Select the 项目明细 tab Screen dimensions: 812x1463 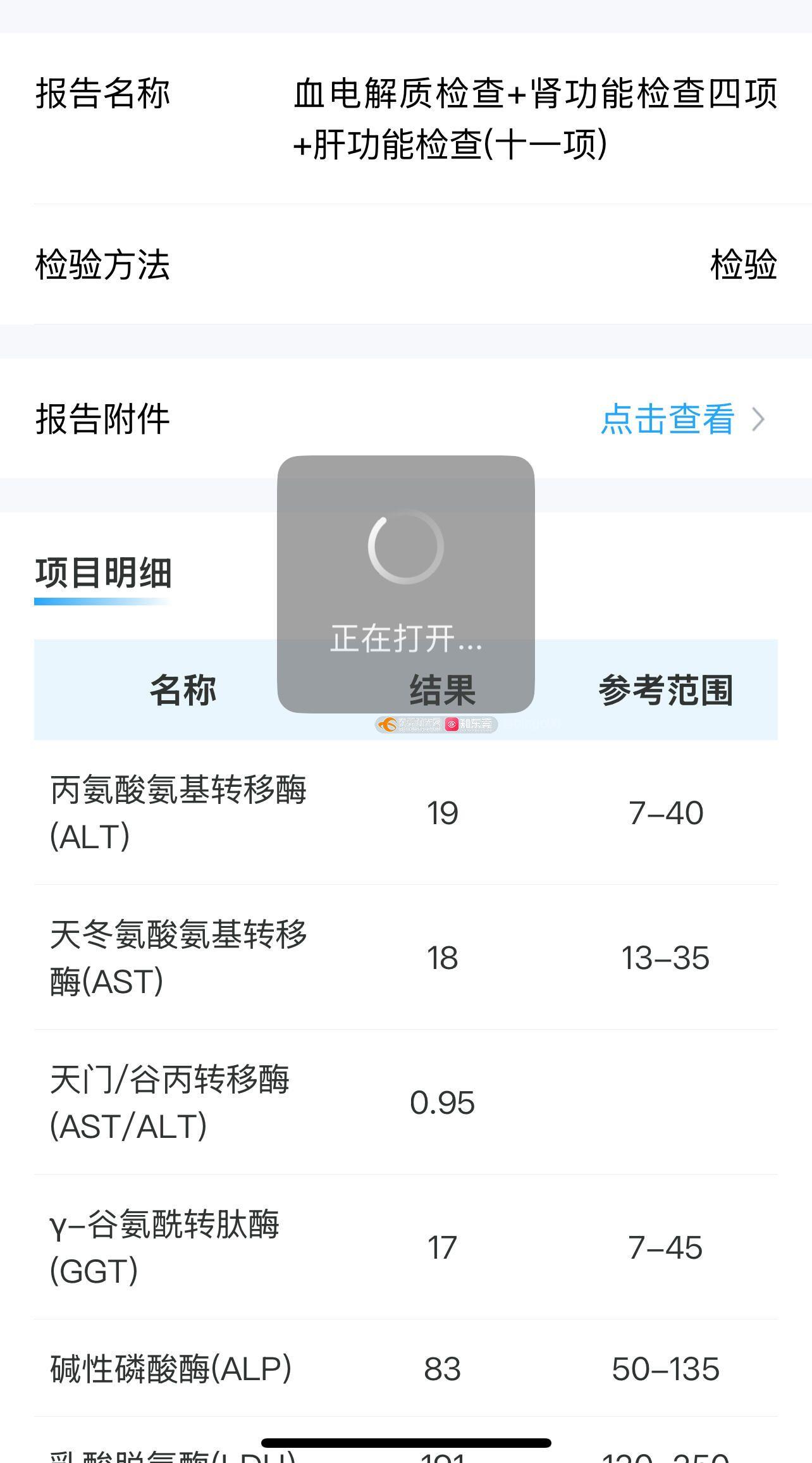click(x=103, y=573)
